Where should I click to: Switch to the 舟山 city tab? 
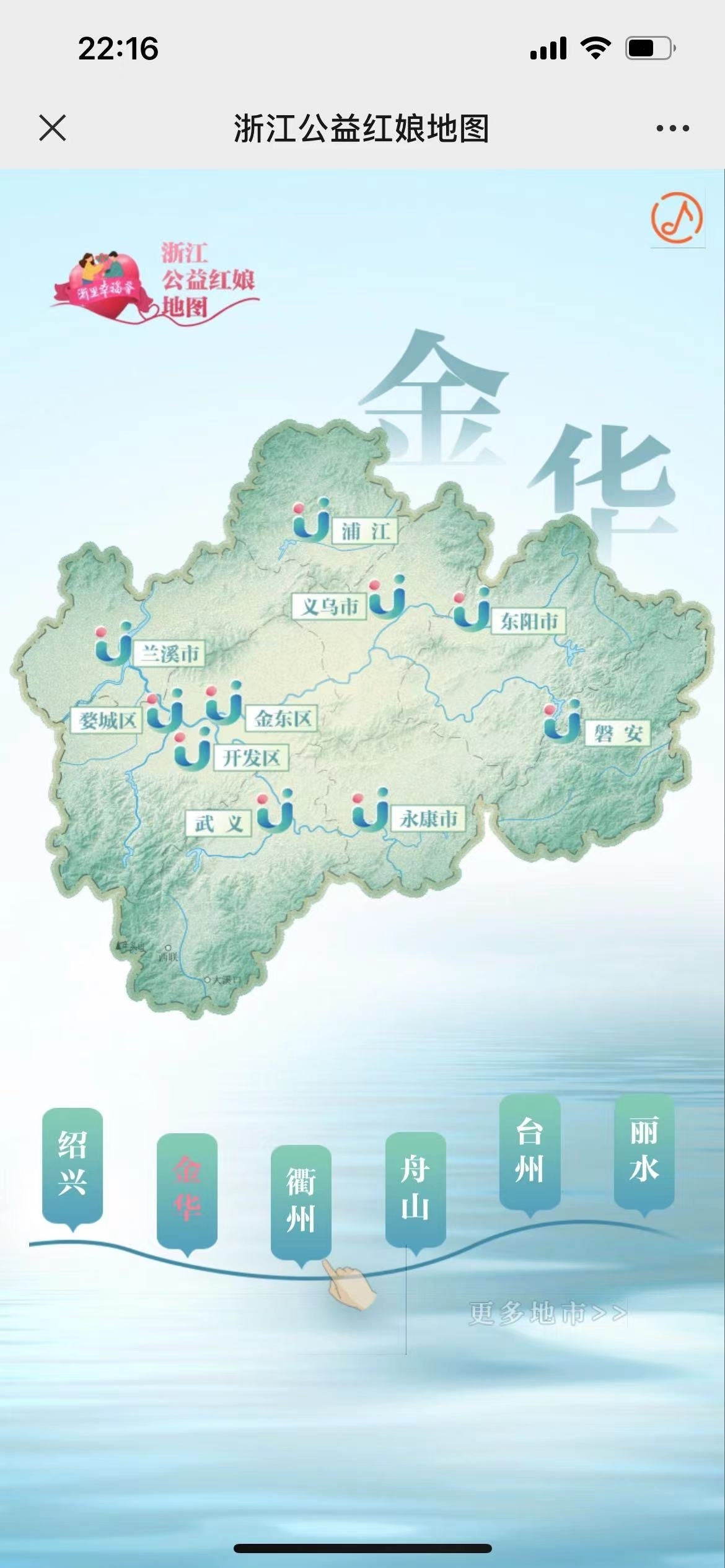[x=415, y=1189]
